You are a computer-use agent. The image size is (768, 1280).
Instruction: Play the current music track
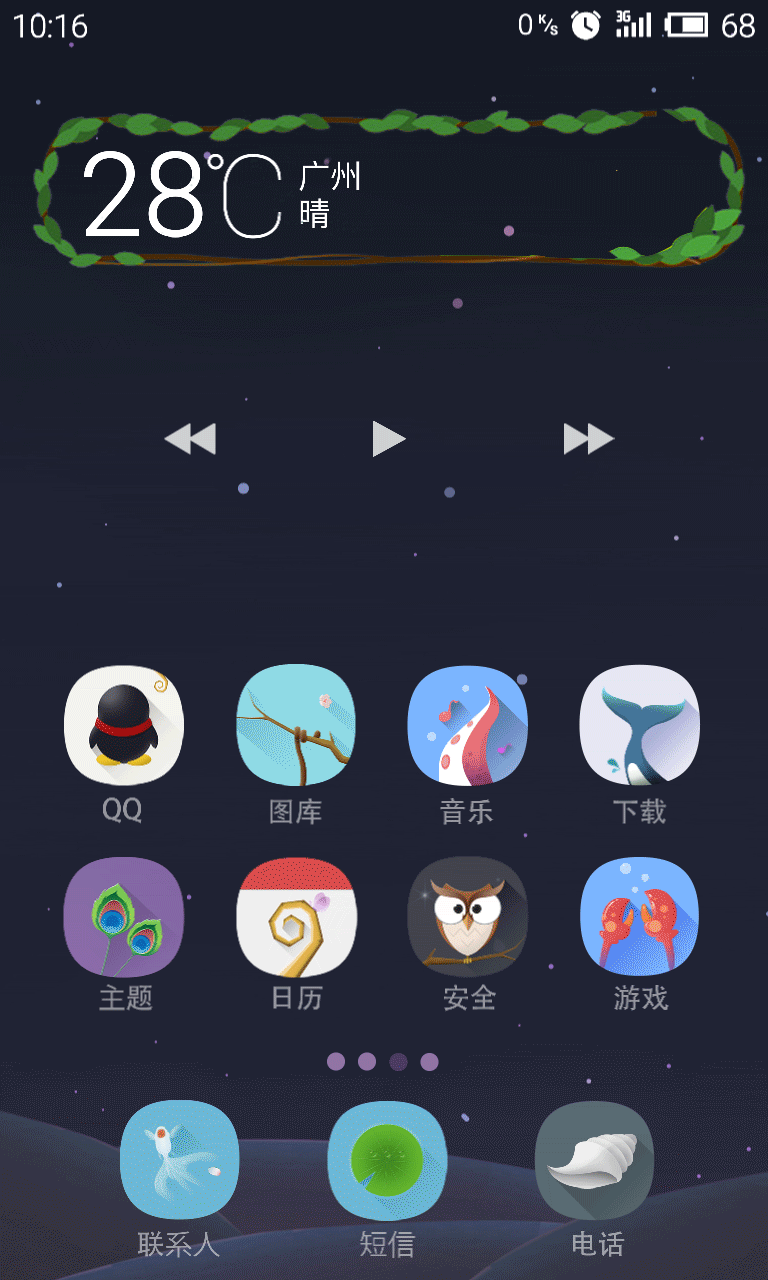click(x=388, y=437)
